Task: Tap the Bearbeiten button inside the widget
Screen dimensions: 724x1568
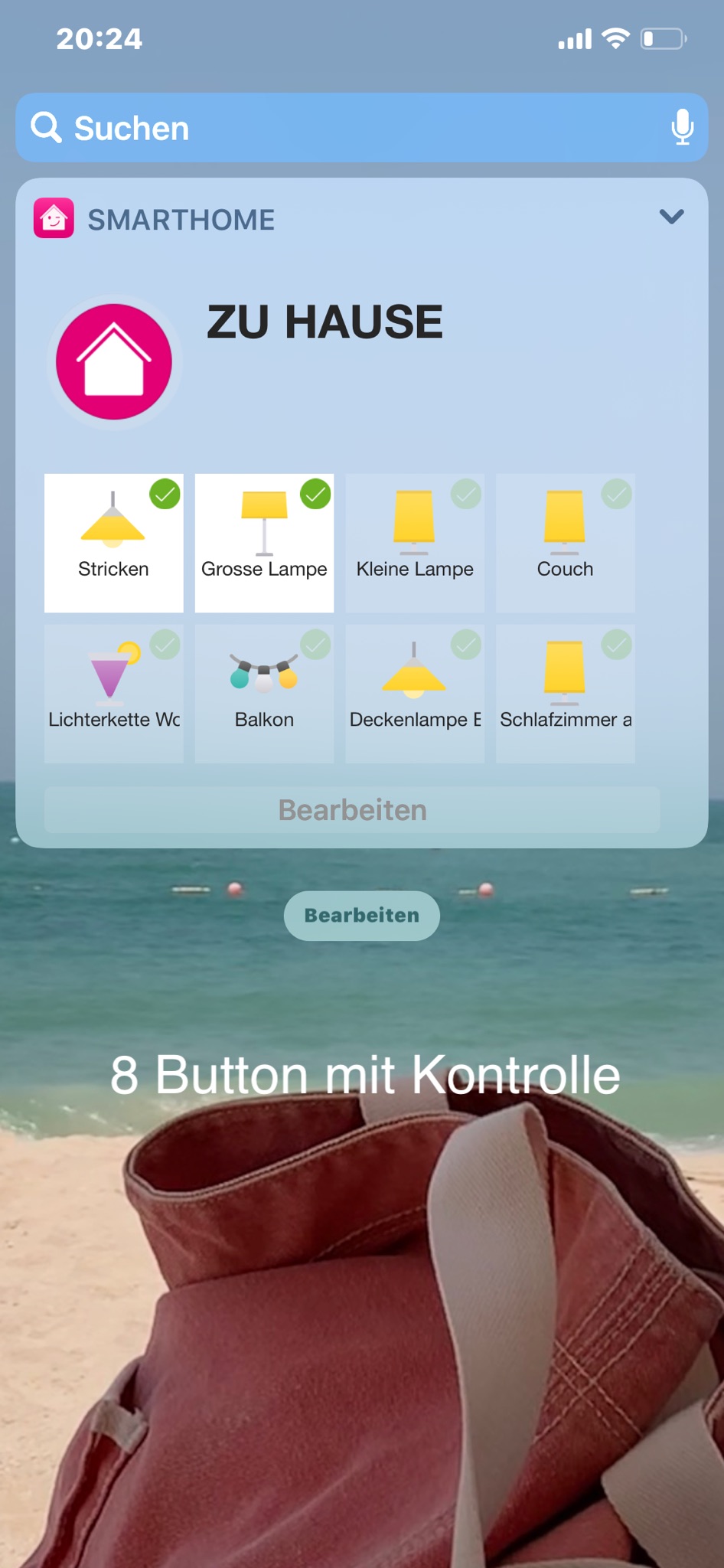Action: point(352,810)
